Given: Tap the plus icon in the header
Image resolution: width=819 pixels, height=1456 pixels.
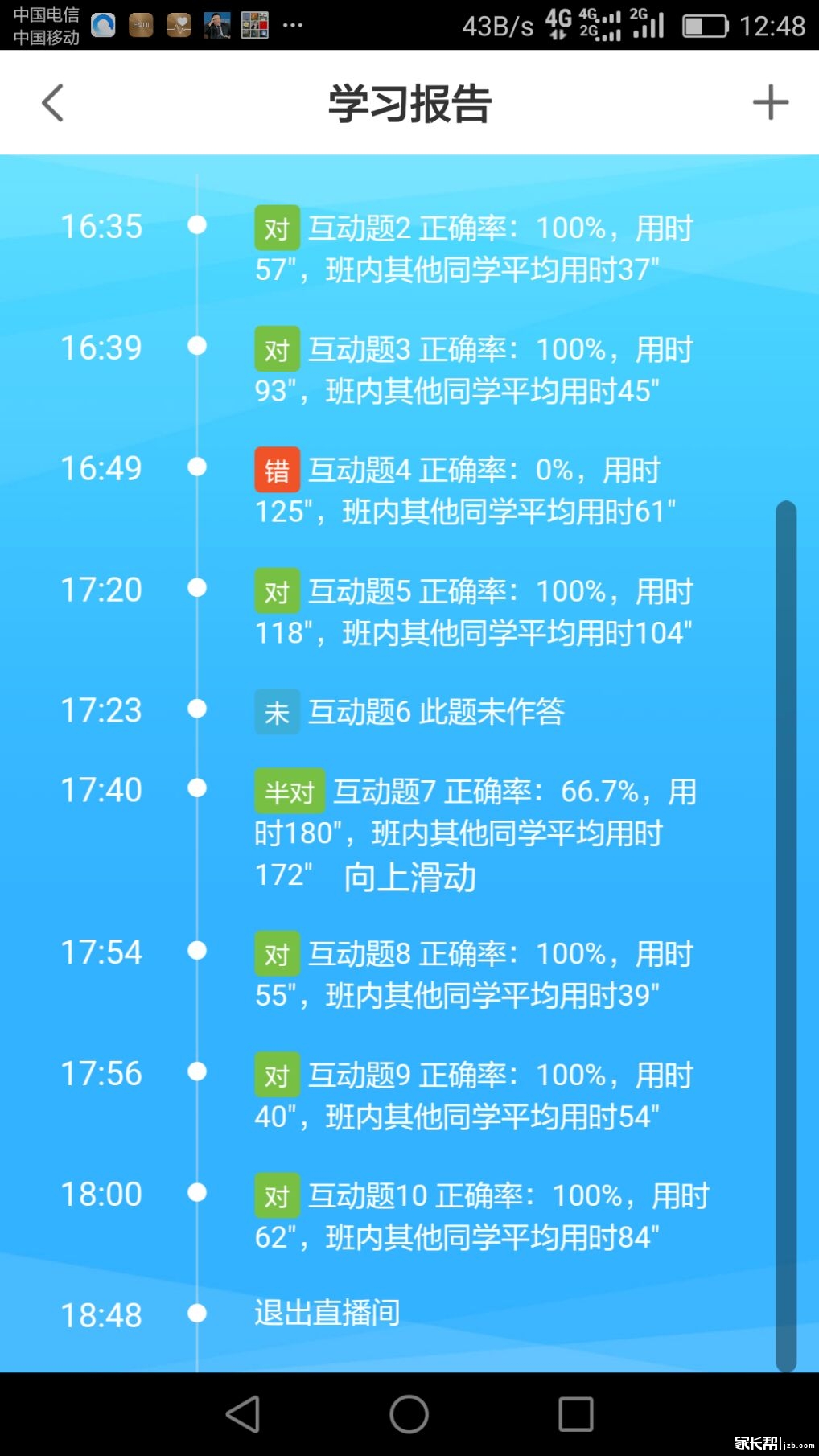Looking at the screenshot, I should click(x=770, y=103).
